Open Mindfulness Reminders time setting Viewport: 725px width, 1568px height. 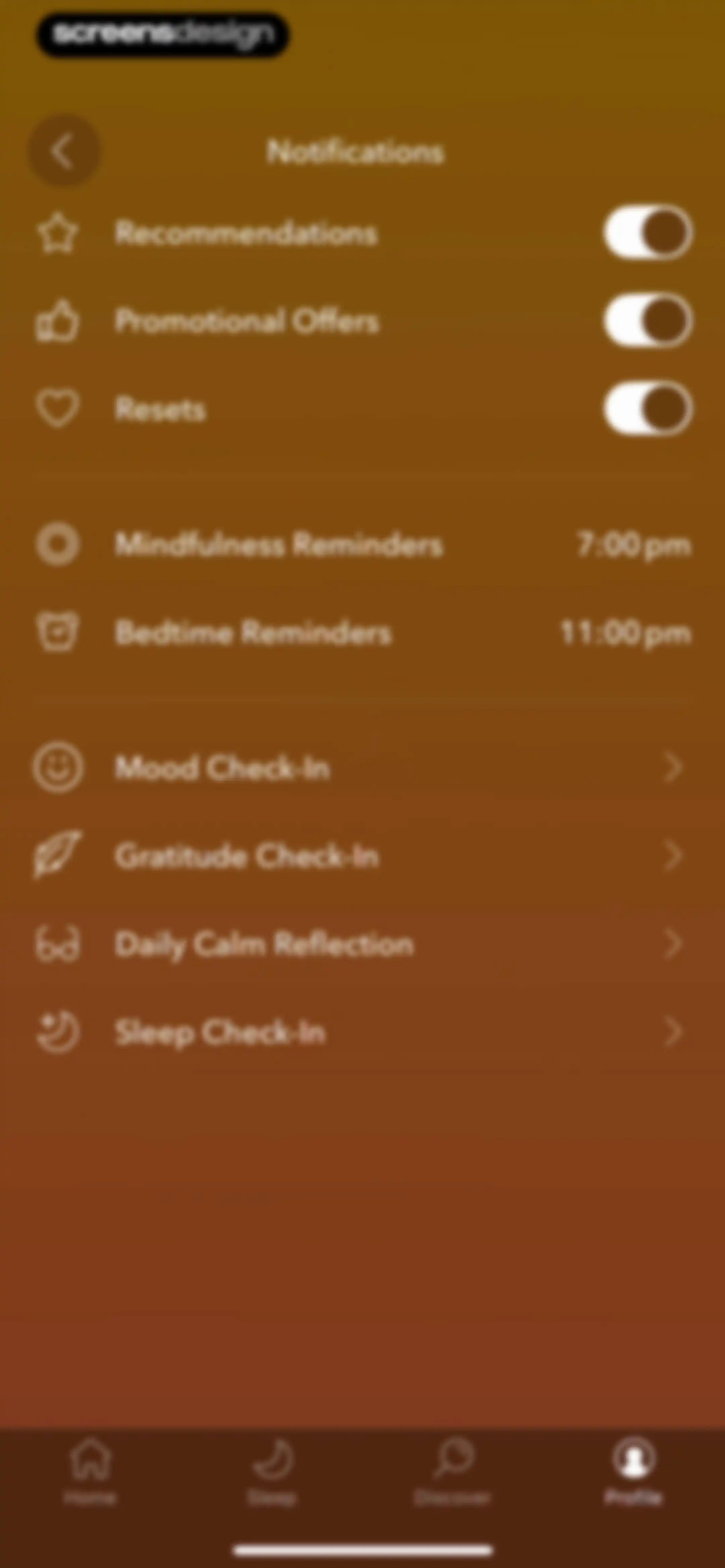(363, 544)
